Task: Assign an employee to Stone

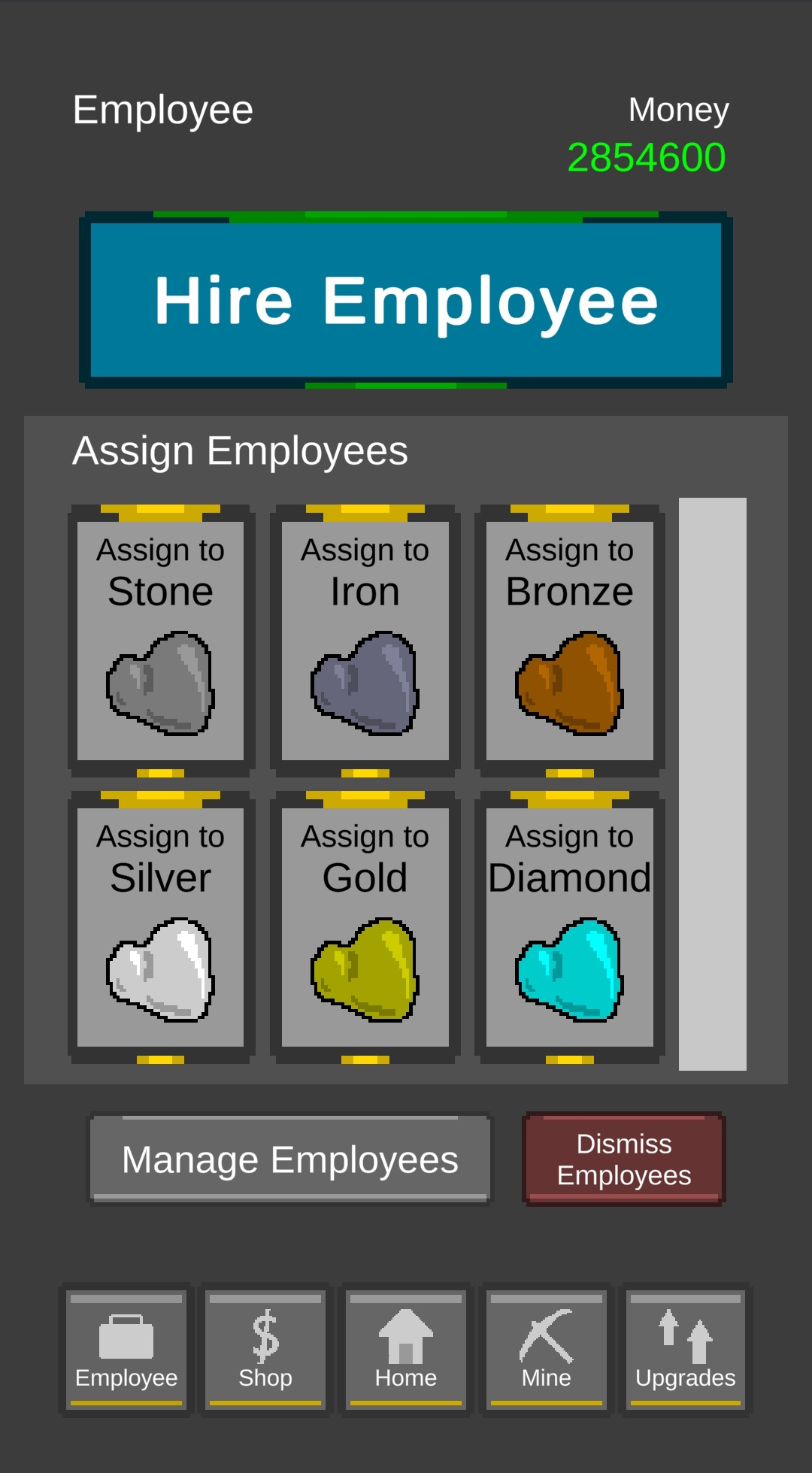Action: [x=160, y=640]
